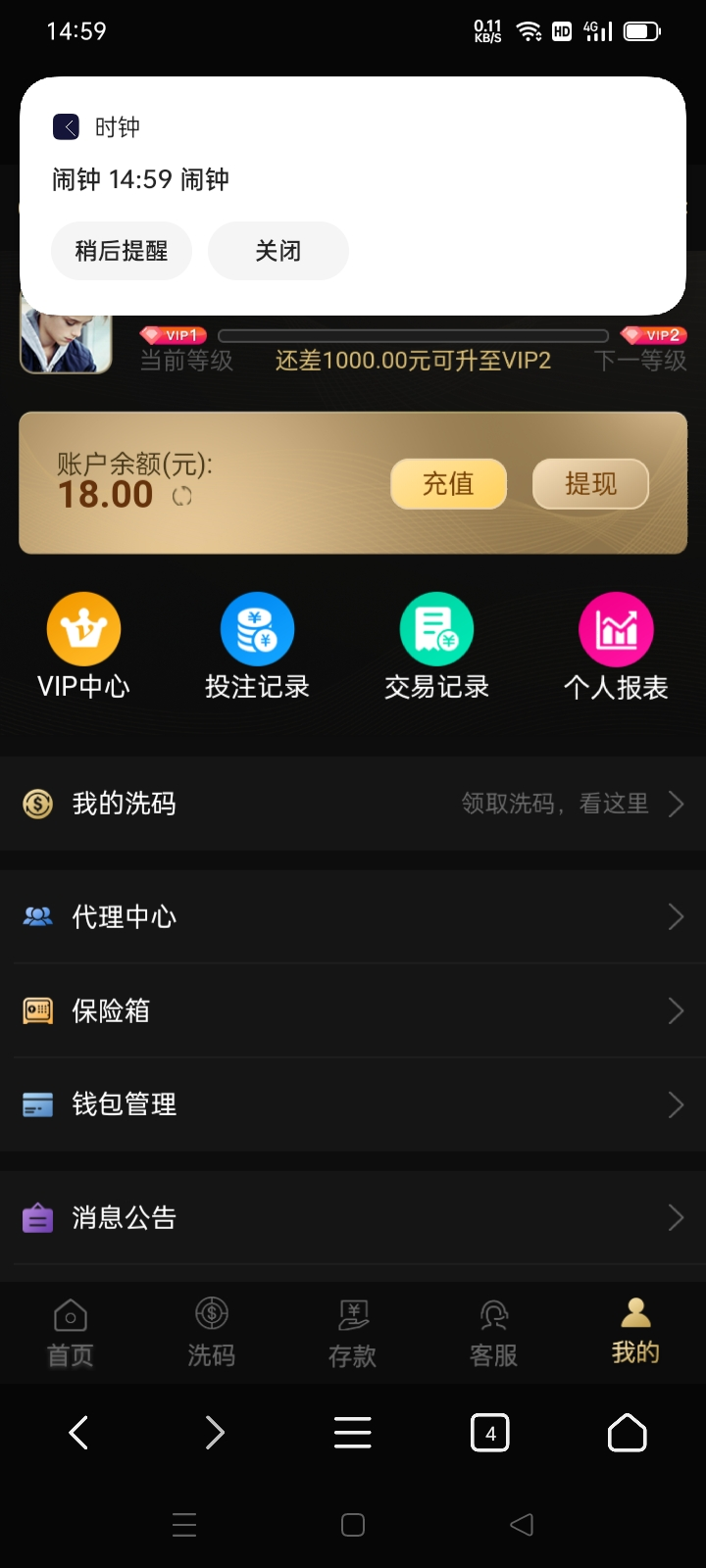The image size is (706, 1568).
Task: Refresh the account balance
Action: click(x=182, y=497)
